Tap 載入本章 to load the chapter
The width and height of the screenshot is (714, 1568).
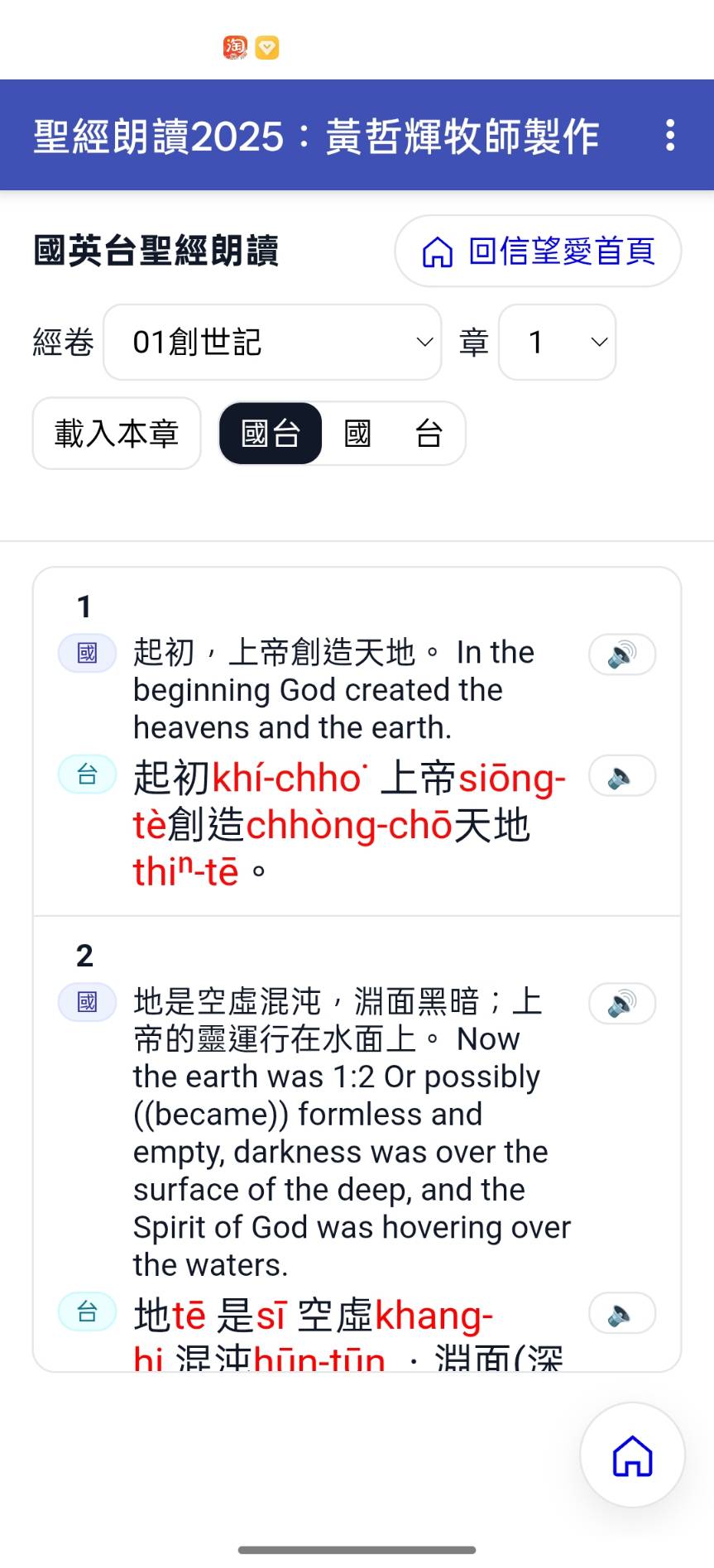coord(117,434)
